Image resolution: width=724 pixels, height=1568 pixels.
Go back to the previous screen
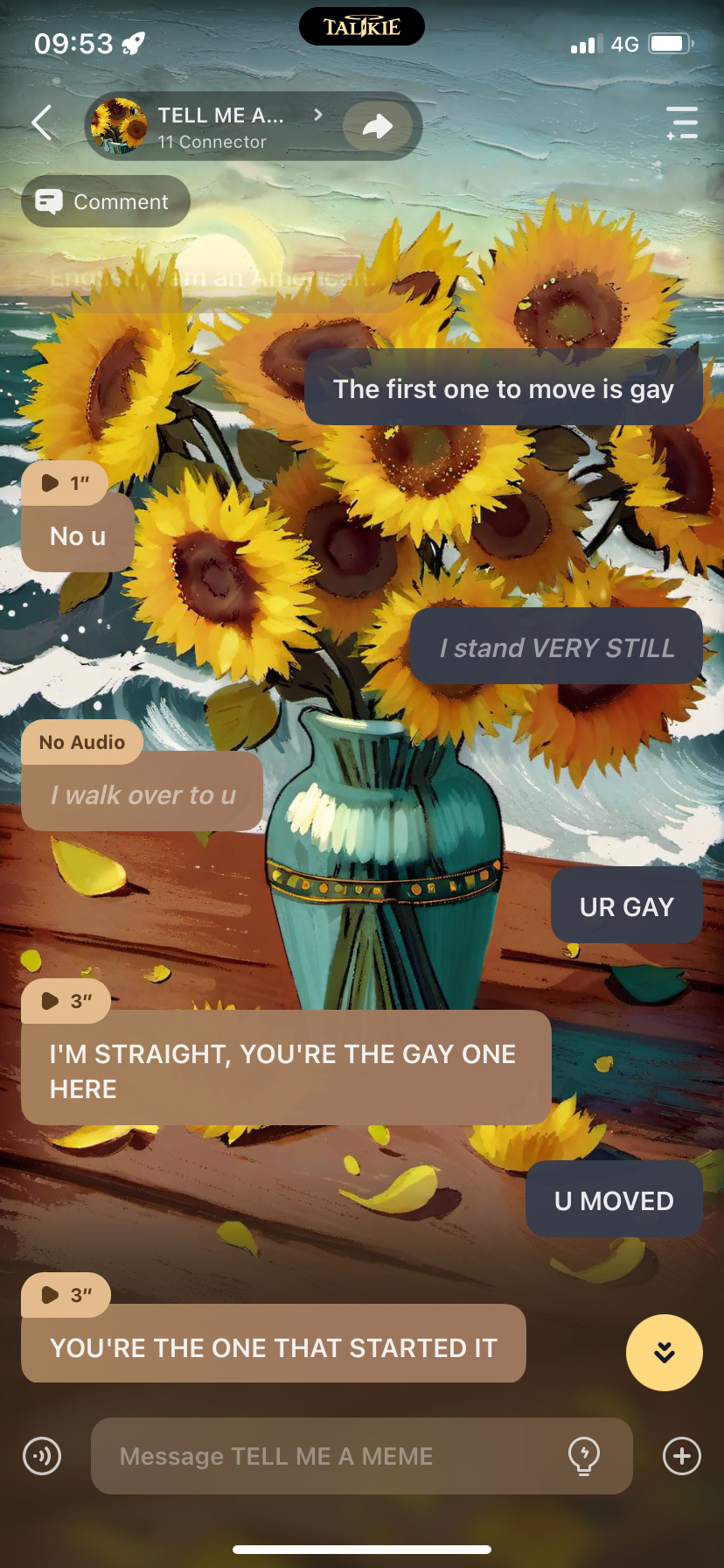42,123
